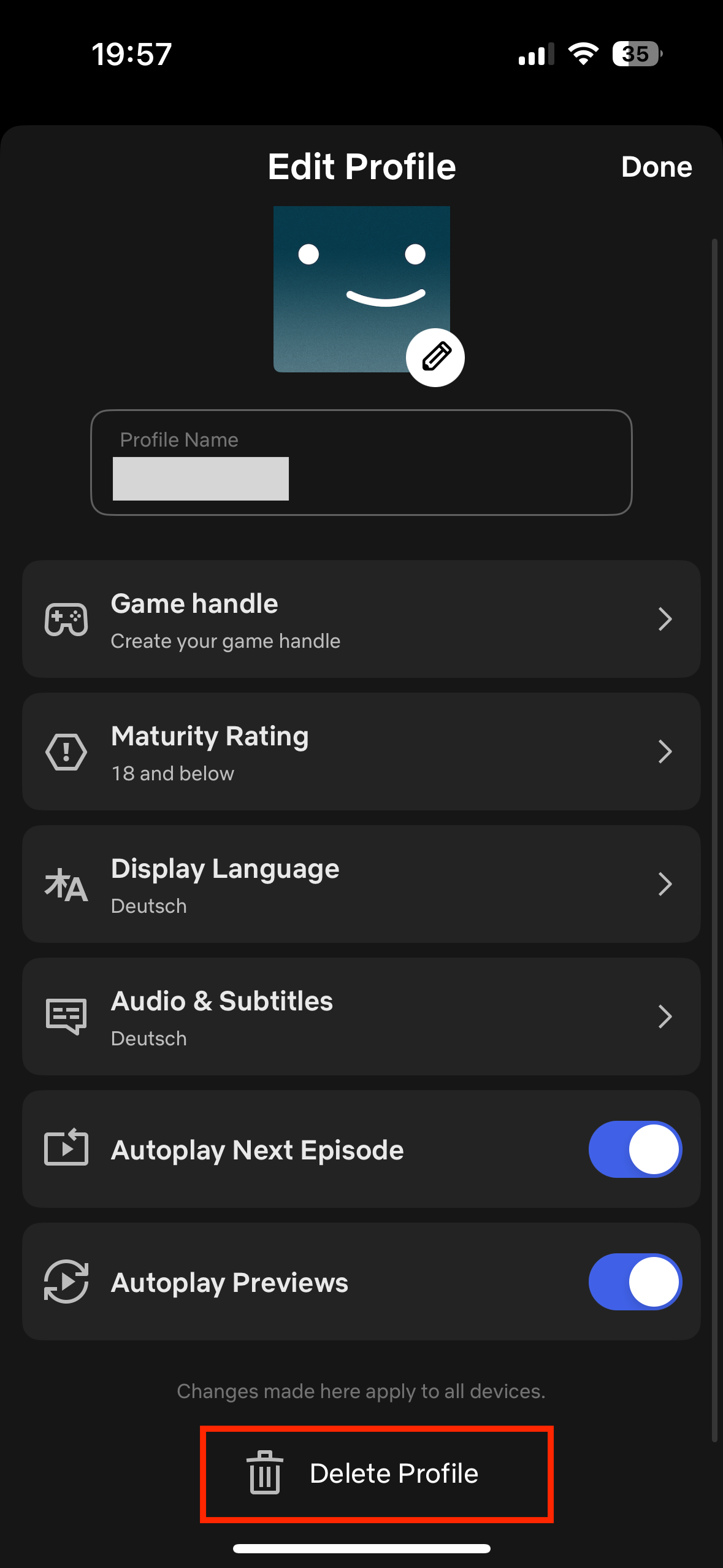Click the pencil edit icon on profile avatar
Viewport: 723px width, 1568px height.
[435, 358]
